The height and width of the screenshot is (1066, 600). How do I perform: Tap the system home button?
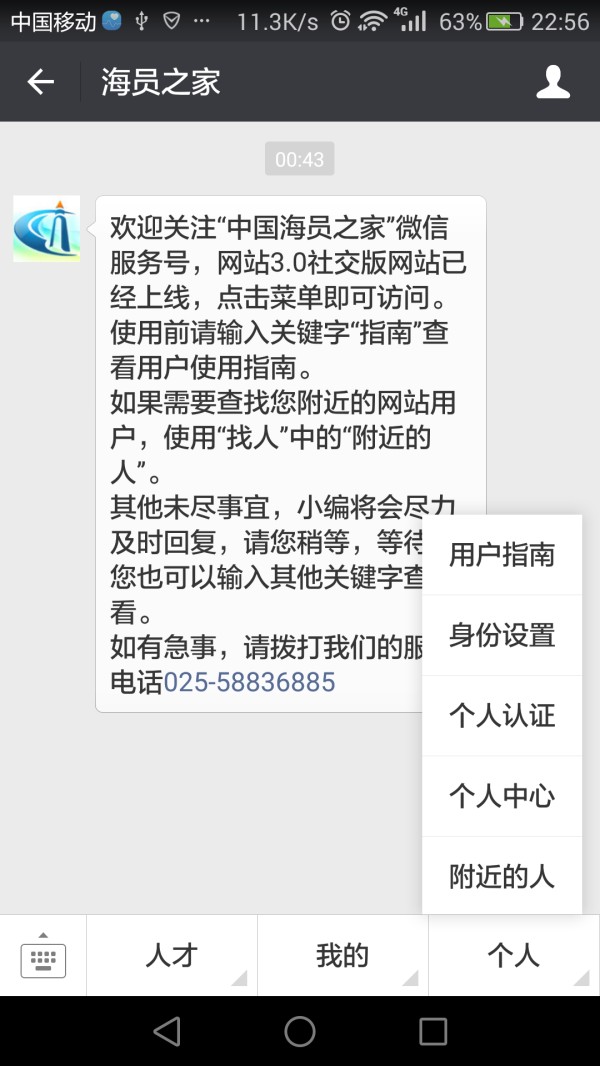(300, 1031)
